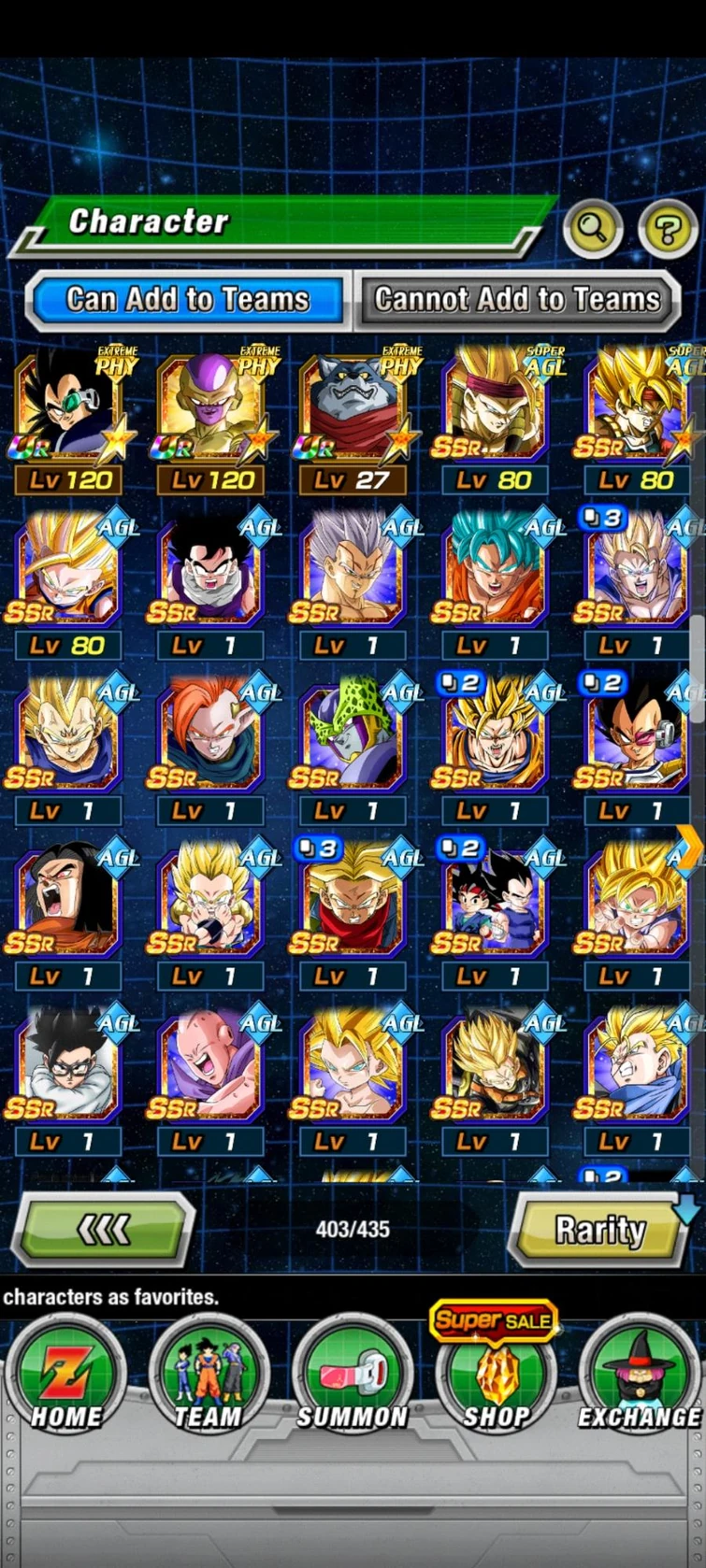Open the SHOP with Super Sale banner

pos(493,1374)
